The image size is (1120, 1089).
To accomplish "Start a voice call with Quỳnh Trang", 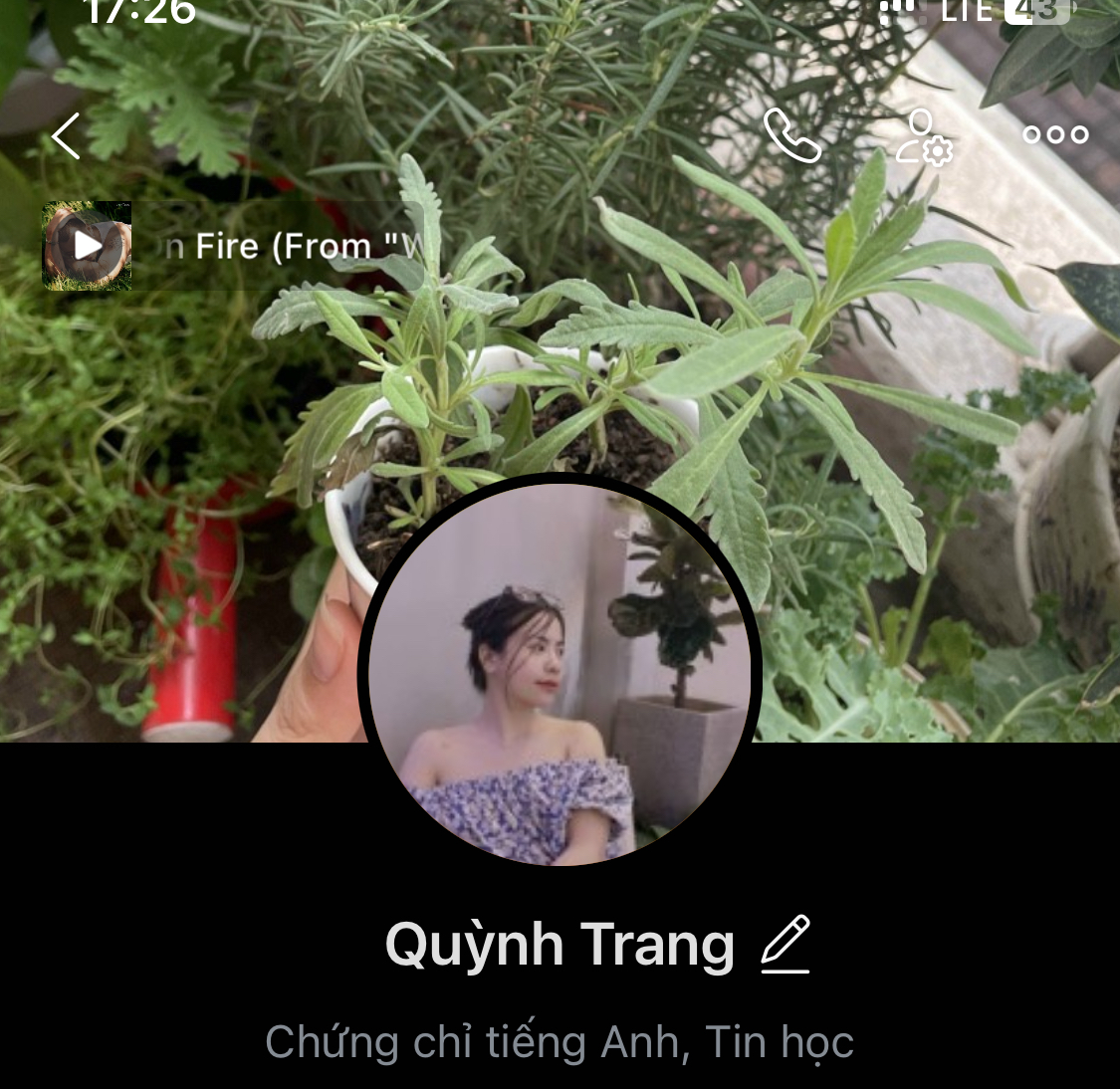I will point(791,135).
